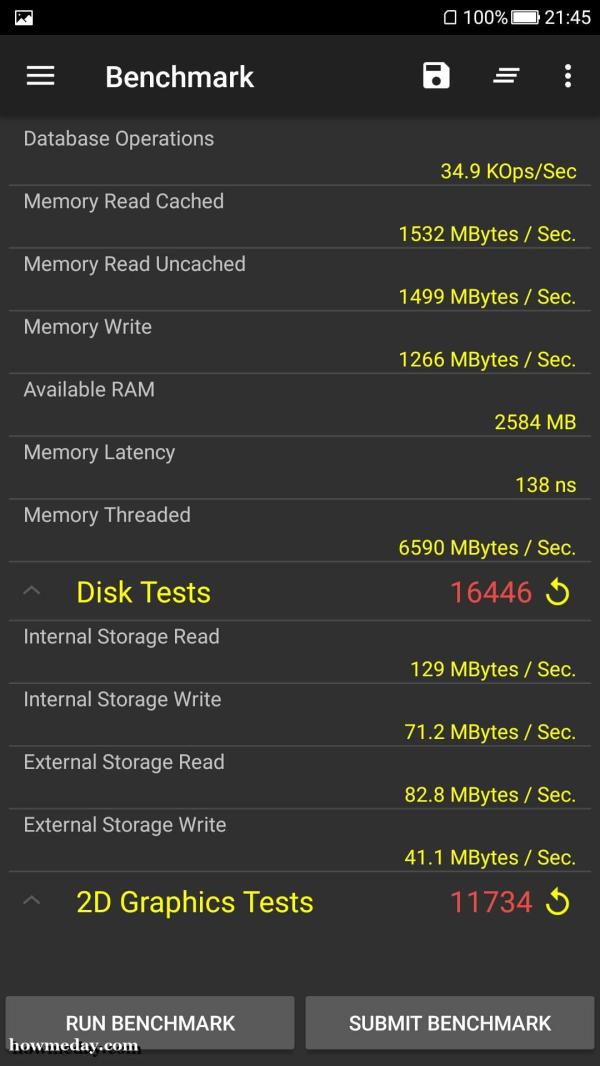Collapse the Disk Tests section
The image size is (600, 1066).
[x=32, y=591]
